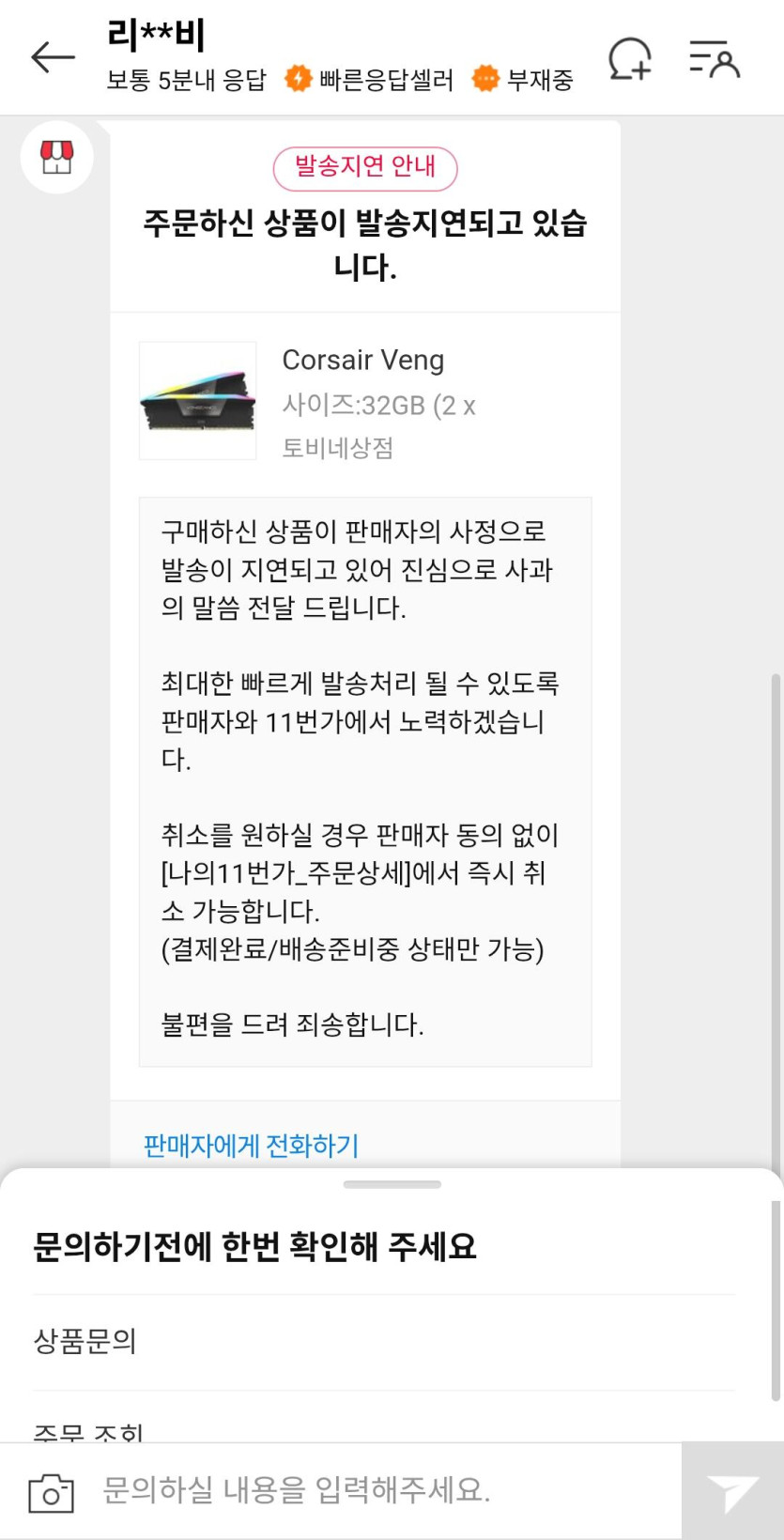Select the 상품문의 option
Image resolution: width=784 pixels, height=1540 pixels.
(x=86, y=1341)
